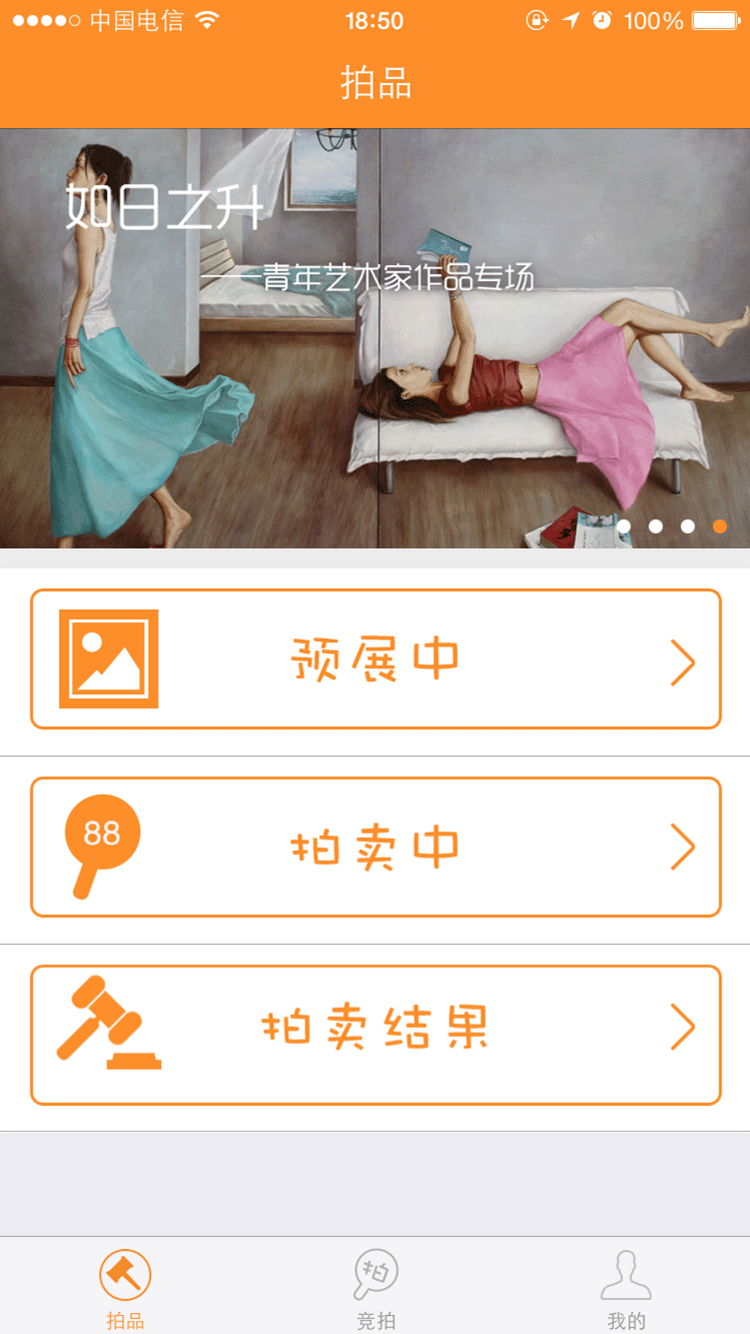Screen dimensions: 750x1334
Task: Tap the banner page indicator dots
Action: (x=672, y=526)
